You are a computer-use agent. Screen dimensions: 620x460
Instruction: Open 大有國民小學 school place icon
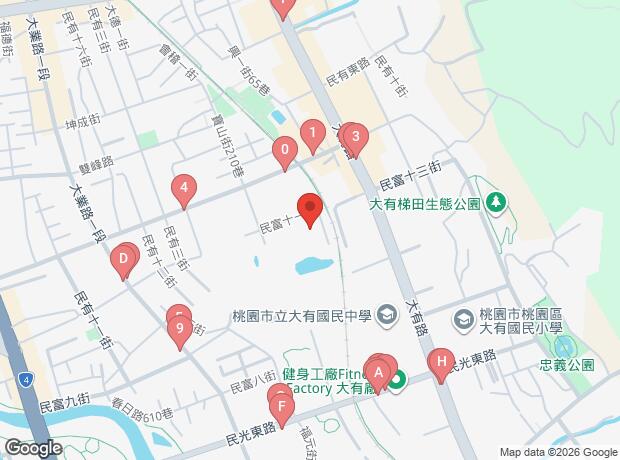(464, 318)
